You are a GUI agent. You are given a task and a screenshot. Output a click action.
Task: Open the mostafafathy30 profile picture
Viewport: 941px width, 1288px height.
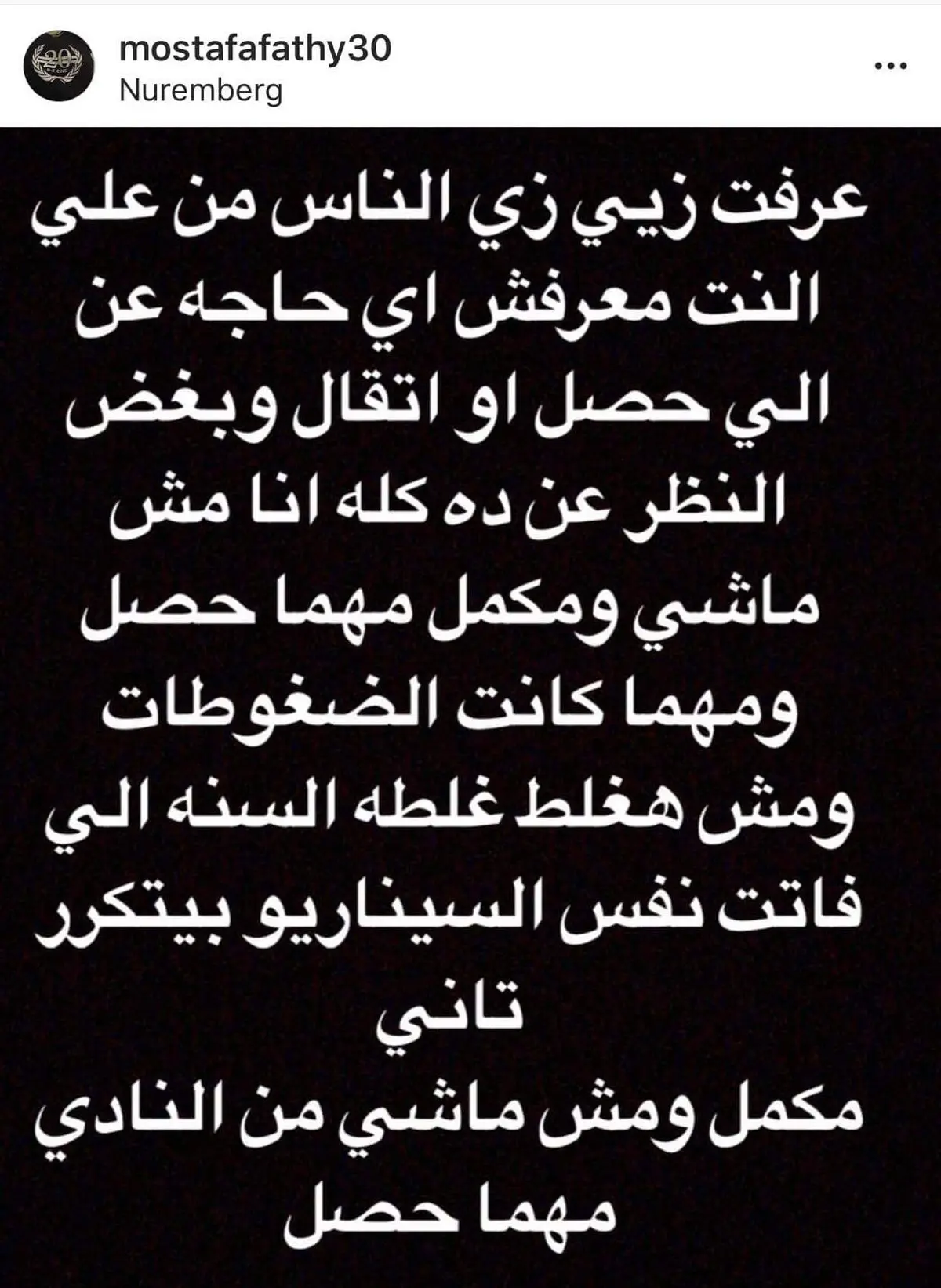coord(60,68)
